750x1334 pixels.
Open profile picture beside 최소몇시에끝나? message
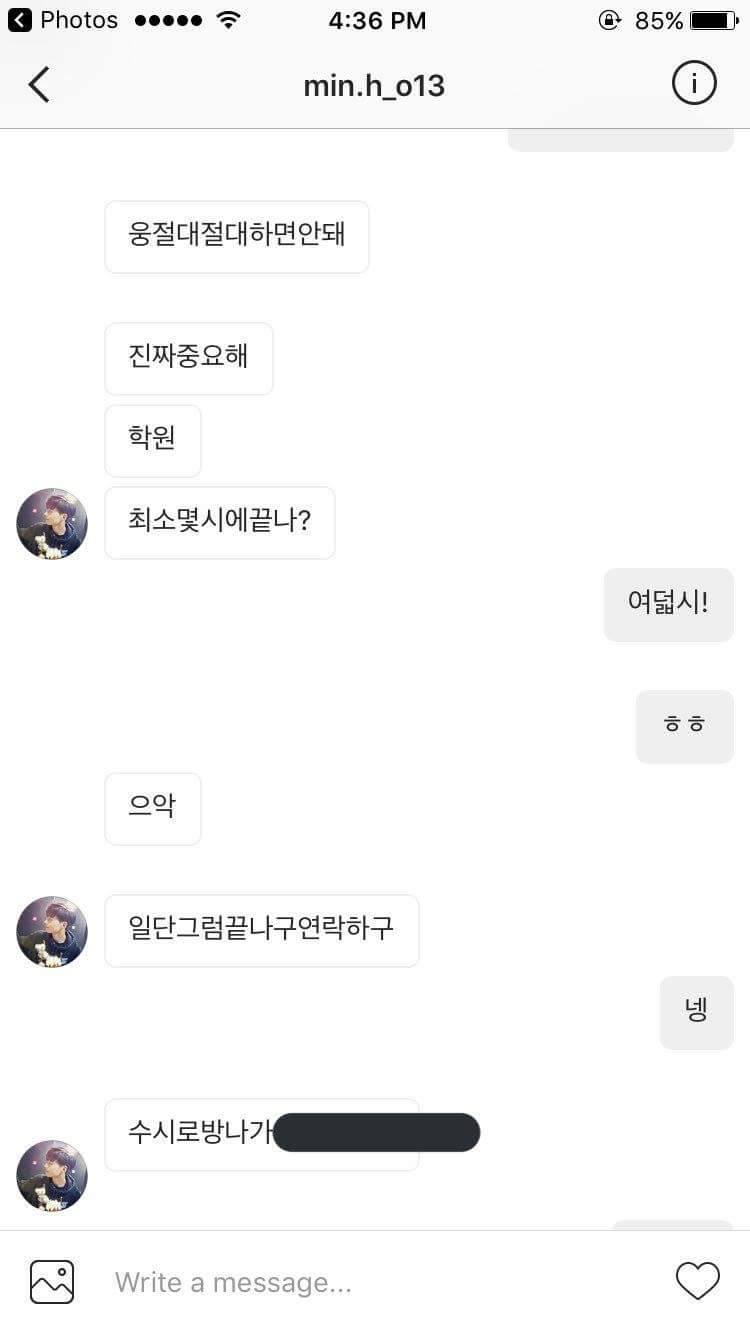point(52,524)
